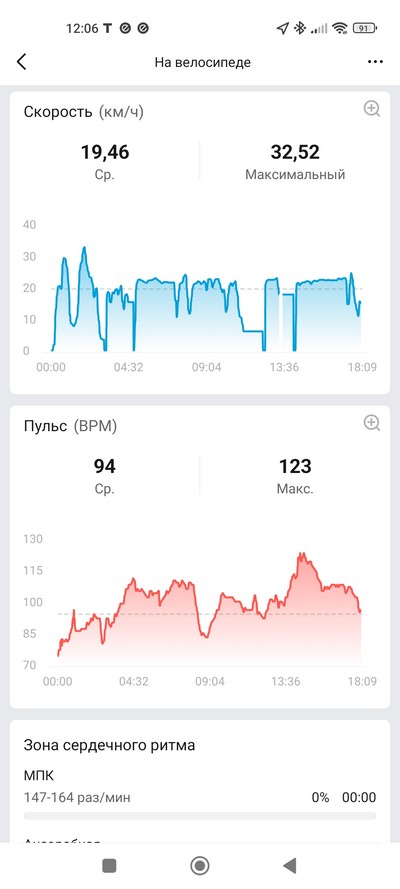Go back from the cycling workout screen
The width and height of the screenshot is (400, 889).
pos(22,62)
